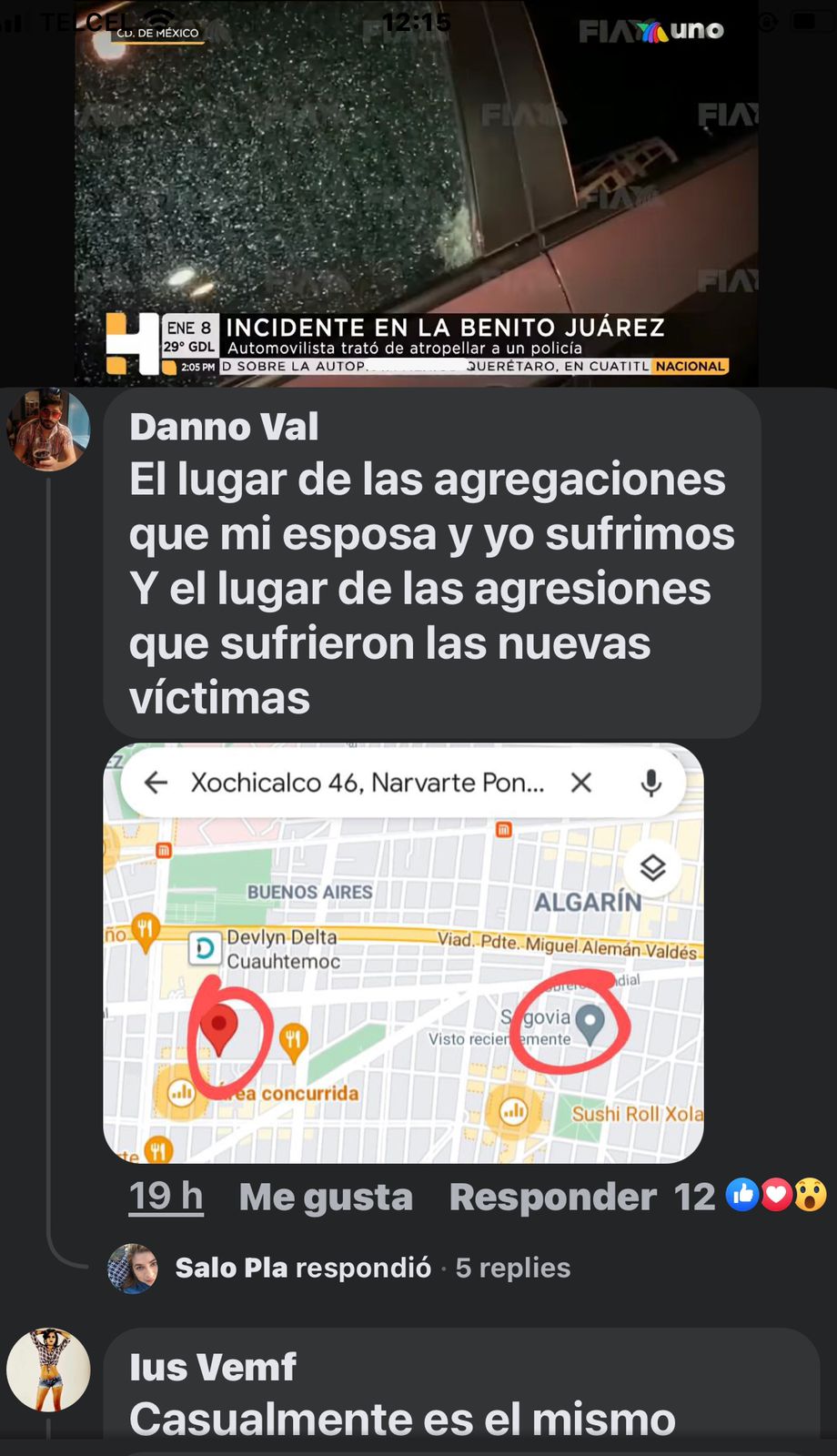
Task: Open the 19 h comment timestamp
Action: 166,1196
